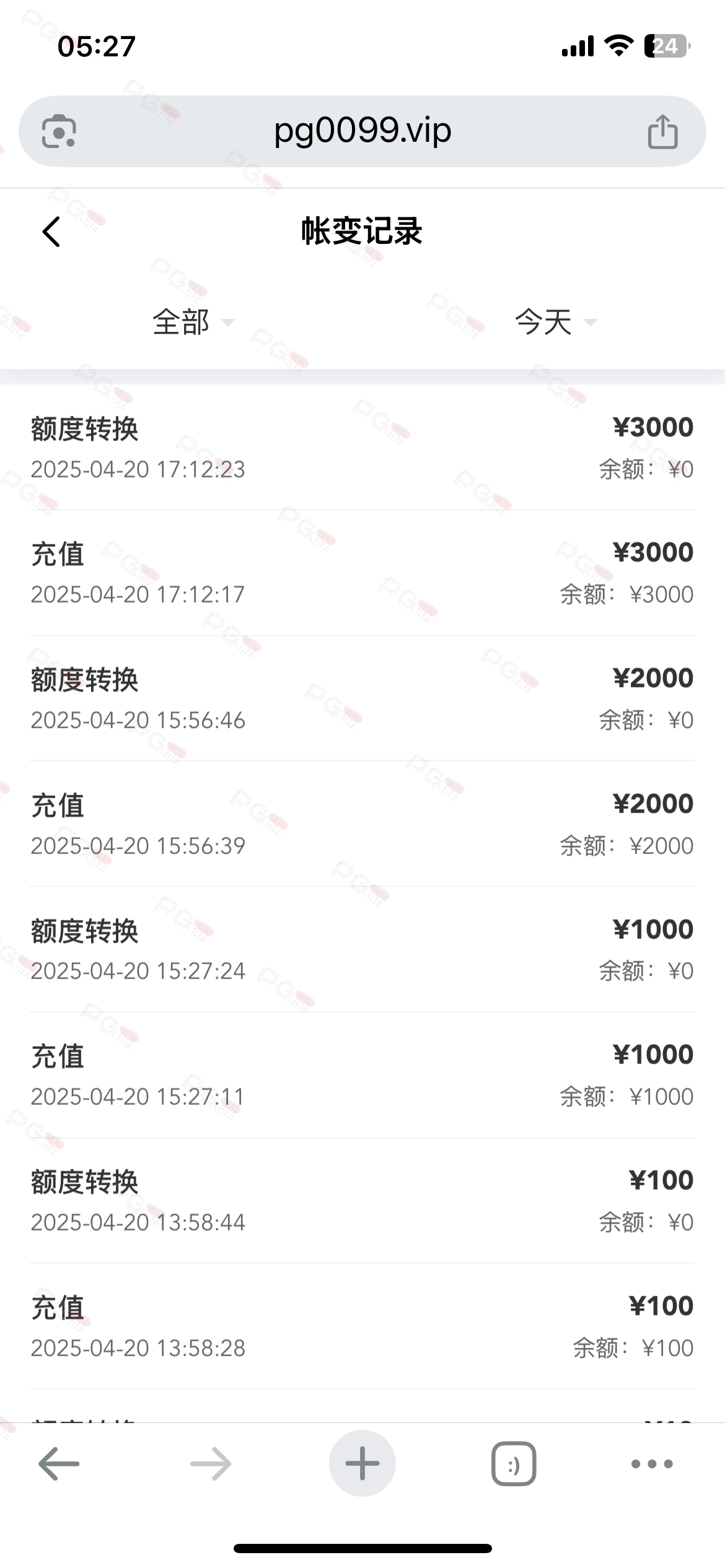This screenshot has width=725, height=1568.
Task: Open the browser's three-dot menu
Action: coord(652,1464)
